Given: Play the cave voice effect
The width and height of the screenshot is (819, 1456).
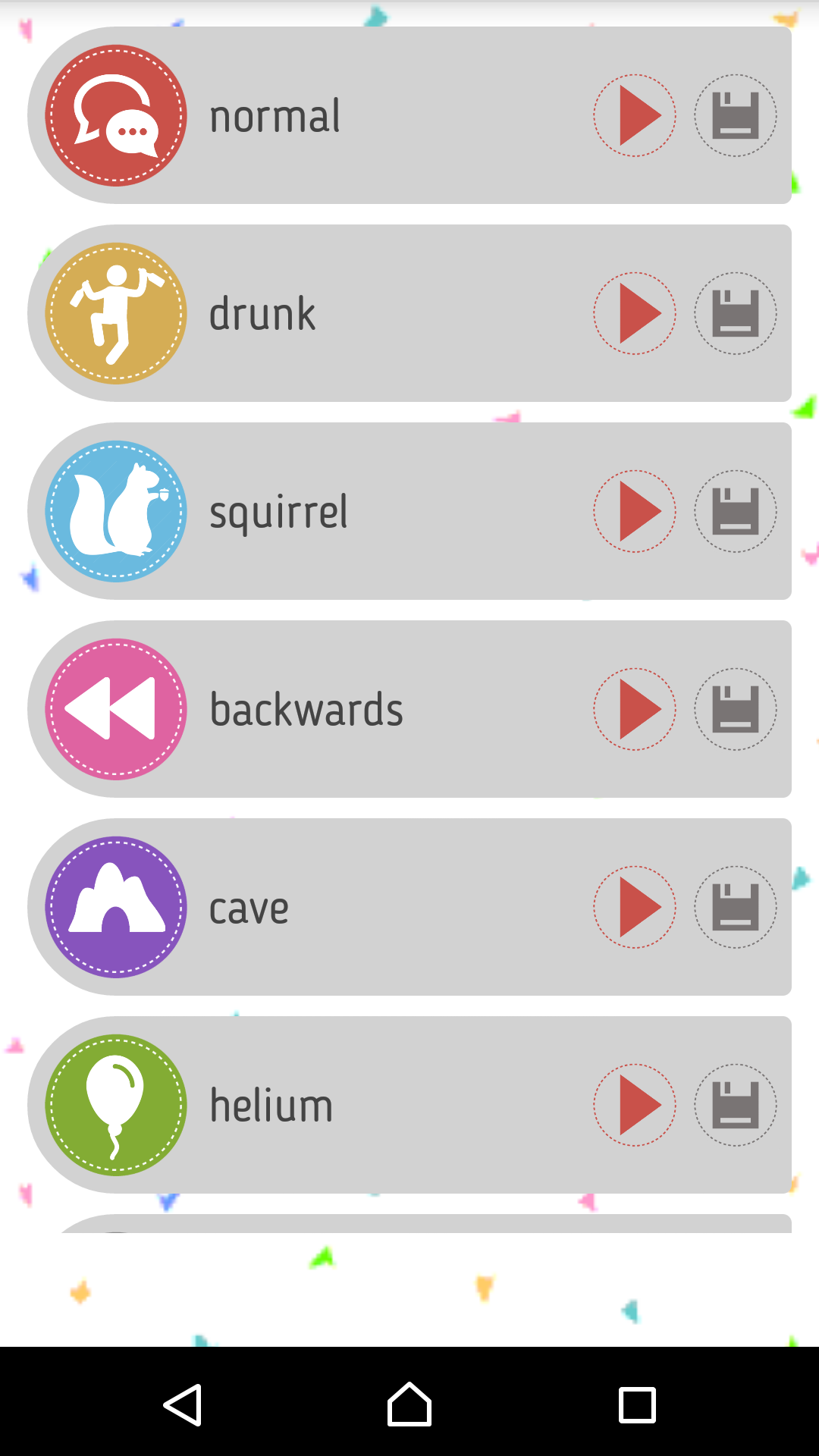Looking at the screenshot, I should [x=635, y=907].
